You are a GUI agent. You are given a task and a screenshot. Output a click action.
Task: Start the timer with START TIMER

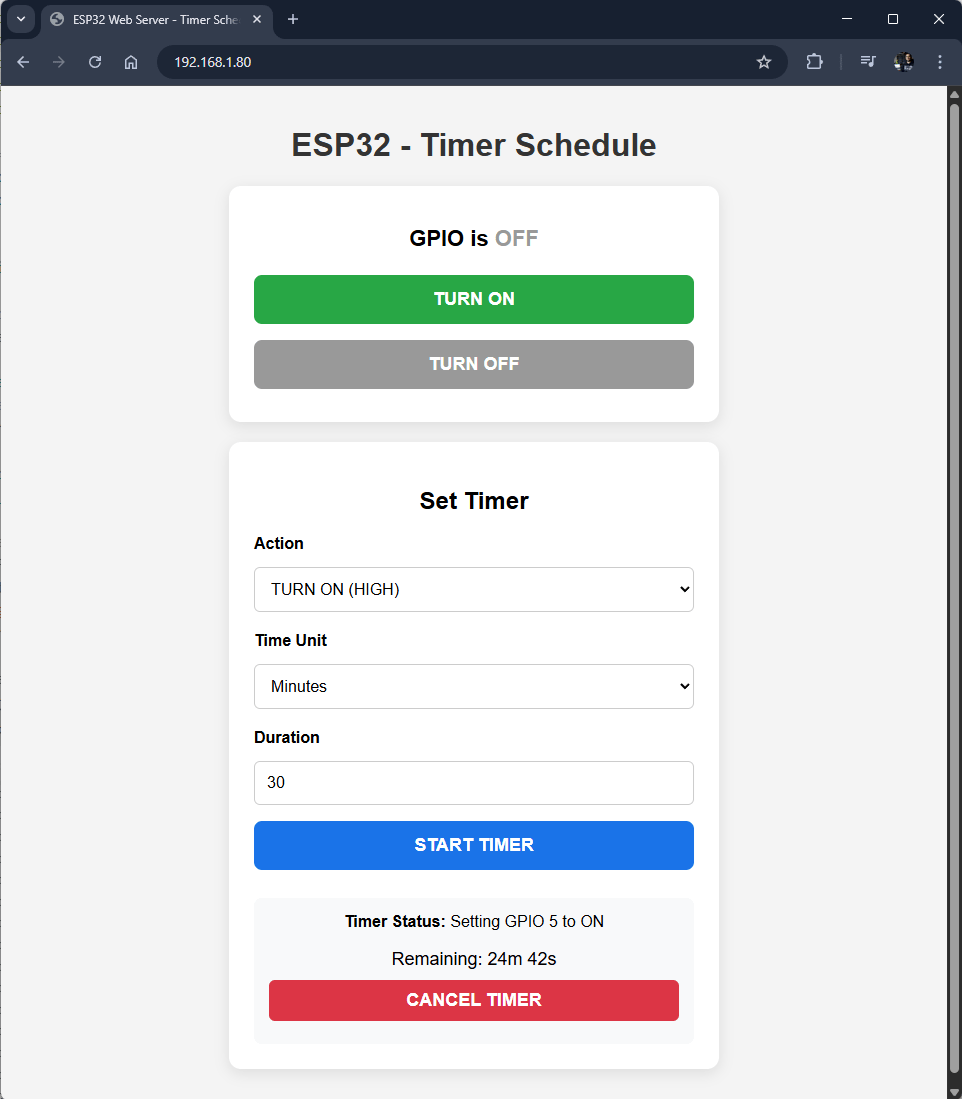[474, 845]
